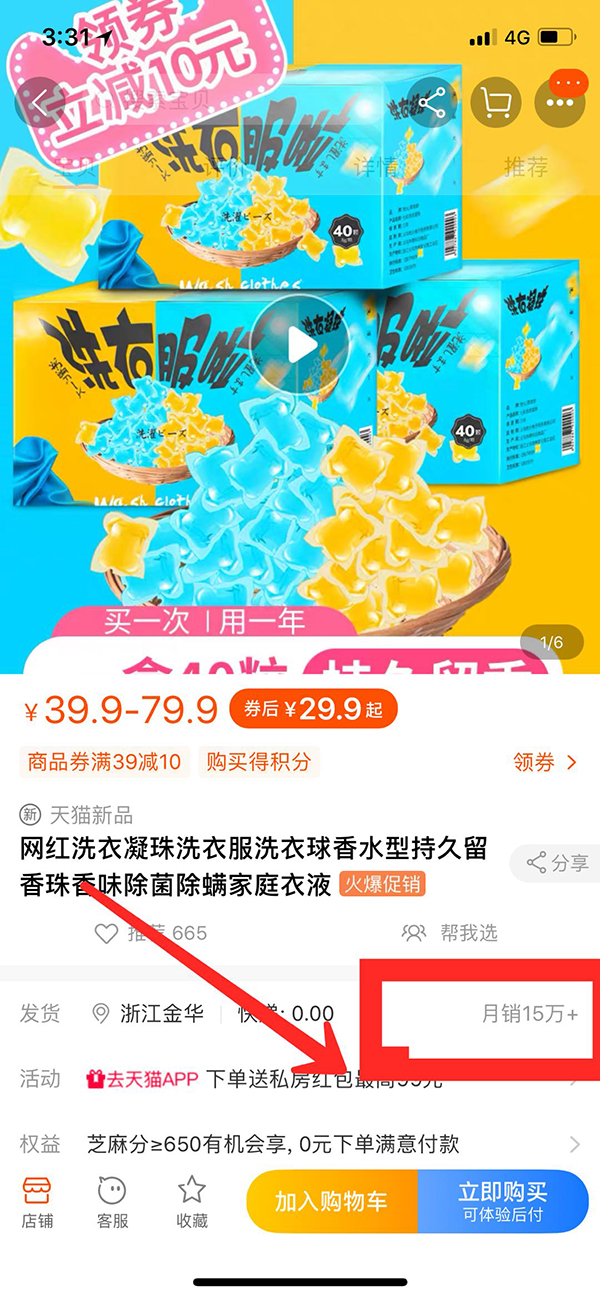Open the shopping cart icon
The image size is (600, 1299).
point(496,102)
